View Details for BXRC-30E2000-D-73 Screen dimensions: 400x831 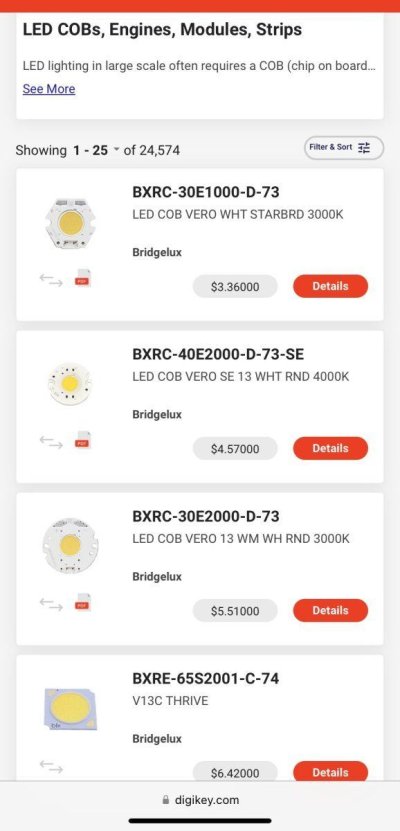pyautogui.click(x=330, y=611)
